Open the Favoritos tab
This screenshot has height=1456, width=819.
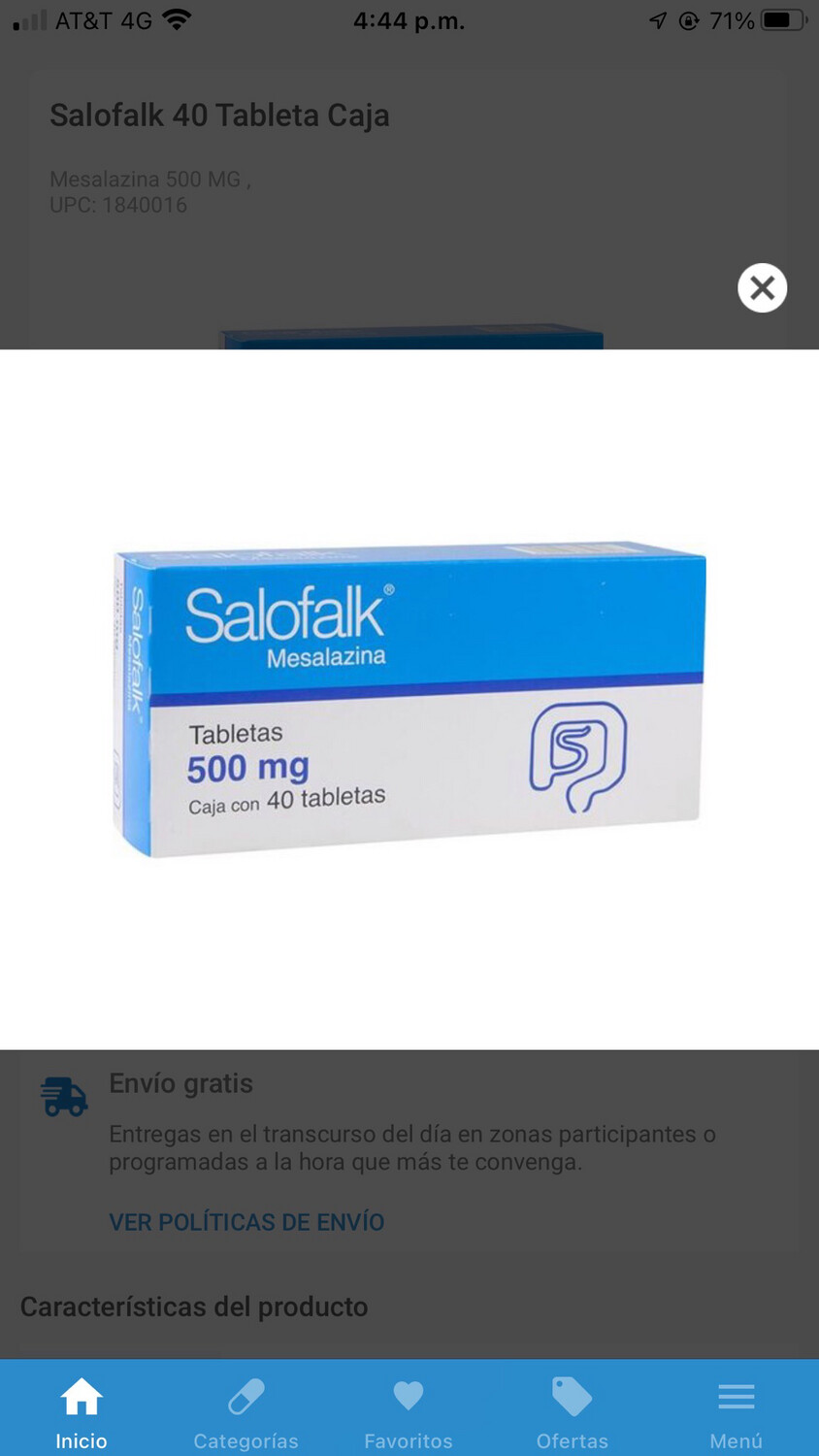[x=409, y=1413]
